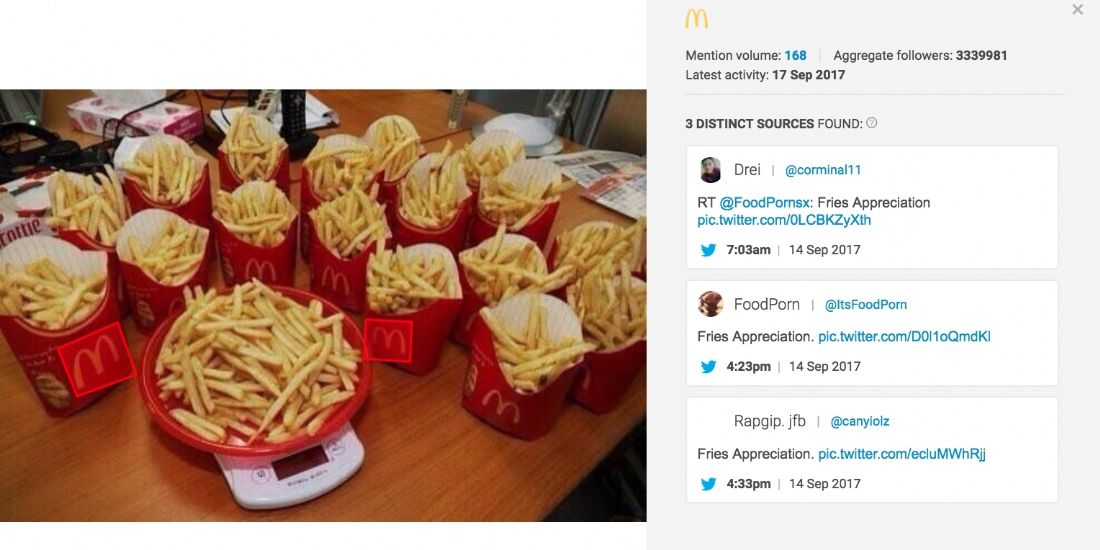Open the pic.twitter.com/D0l1oQmdKl link
Image resolution: width=1100 pixels, height=550 pixels.
point(904,337)
